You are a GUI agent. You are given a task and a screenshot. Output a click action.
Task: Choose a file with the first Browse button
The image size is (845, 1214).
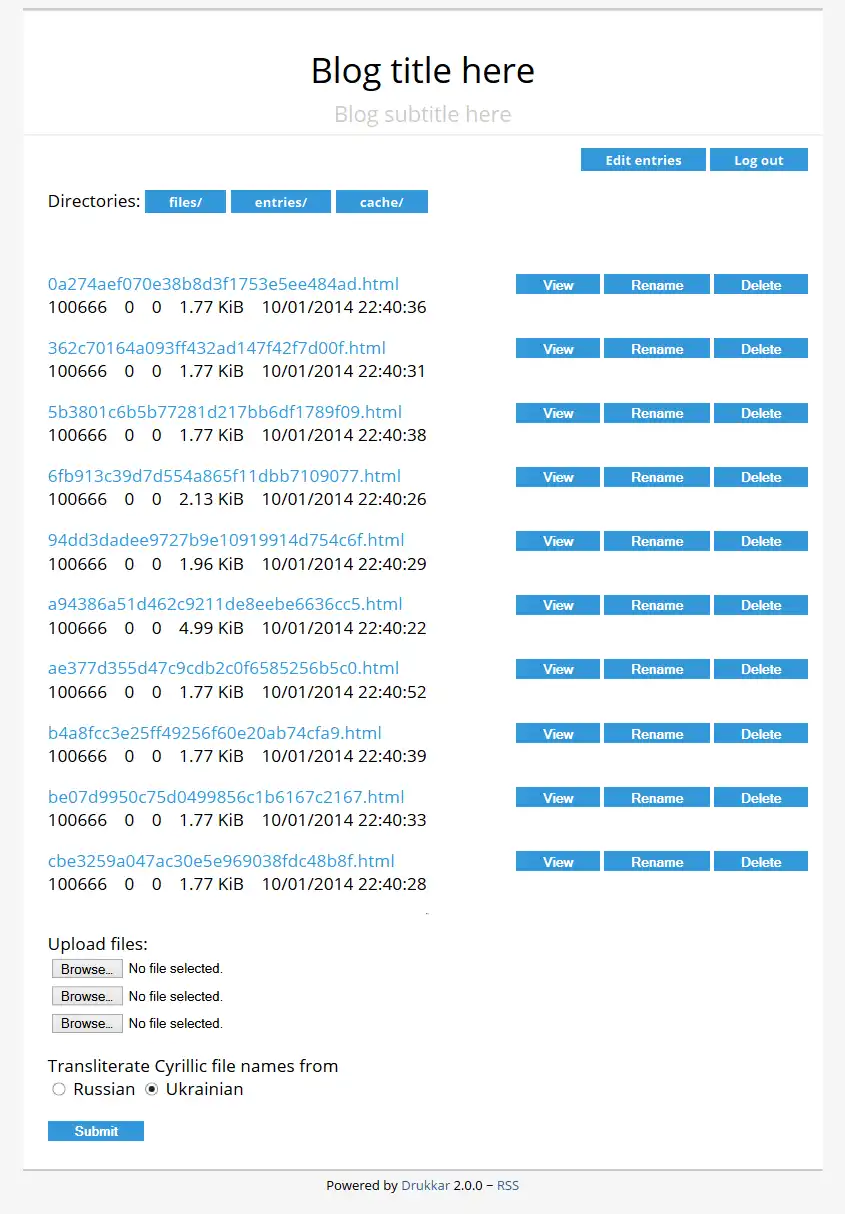point(87,969)
